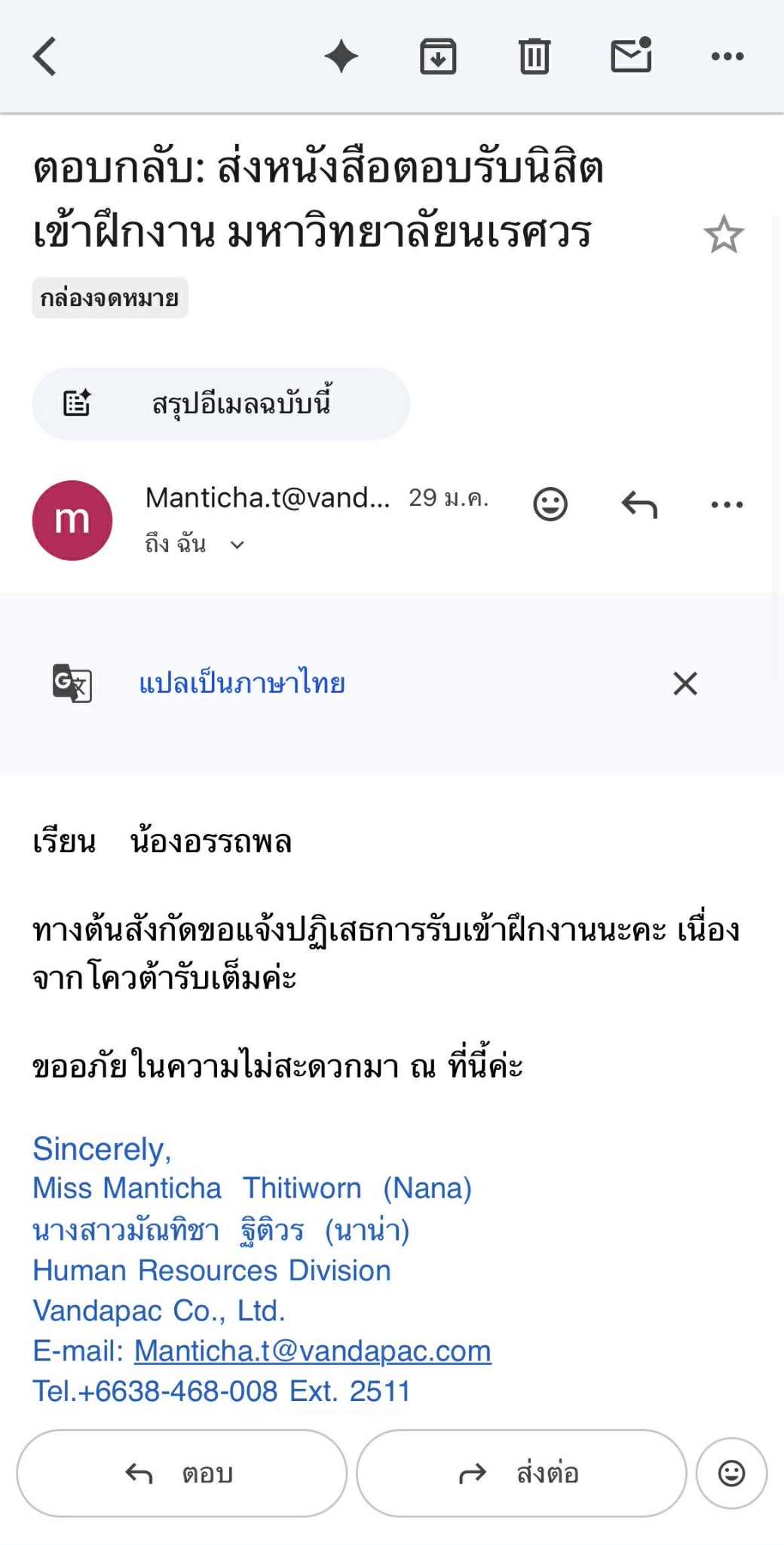Open the sender's profile avatar
Image resolution: width=784 pixels, height=1545 pixels.
(72, 520)
